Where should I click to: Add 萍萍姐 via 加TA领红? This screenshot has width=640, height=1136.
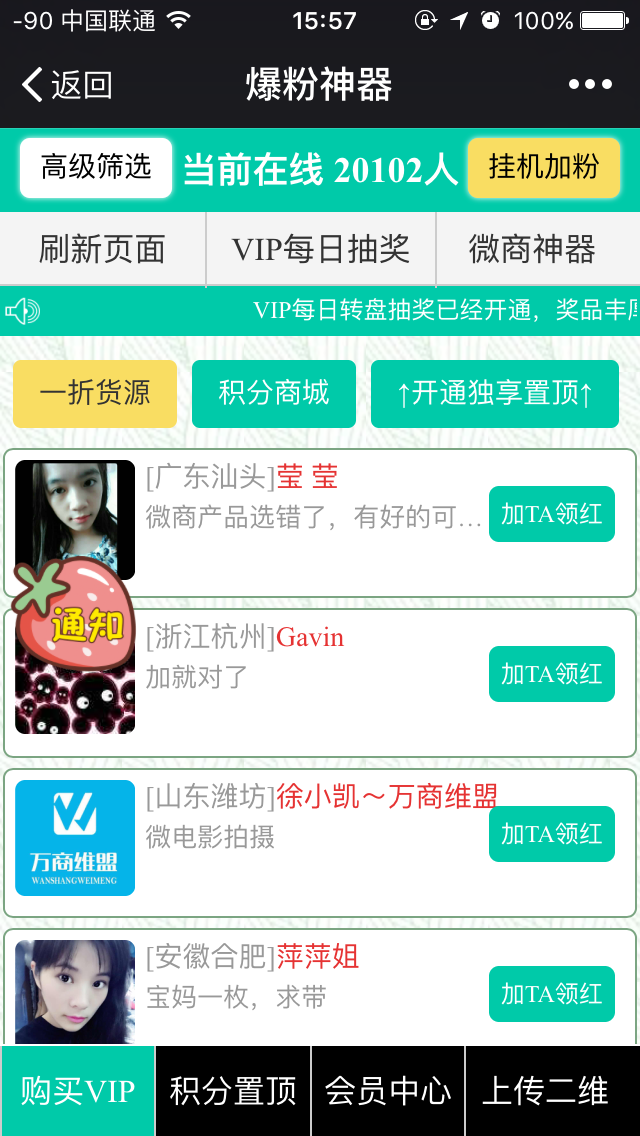click(551, 994)
